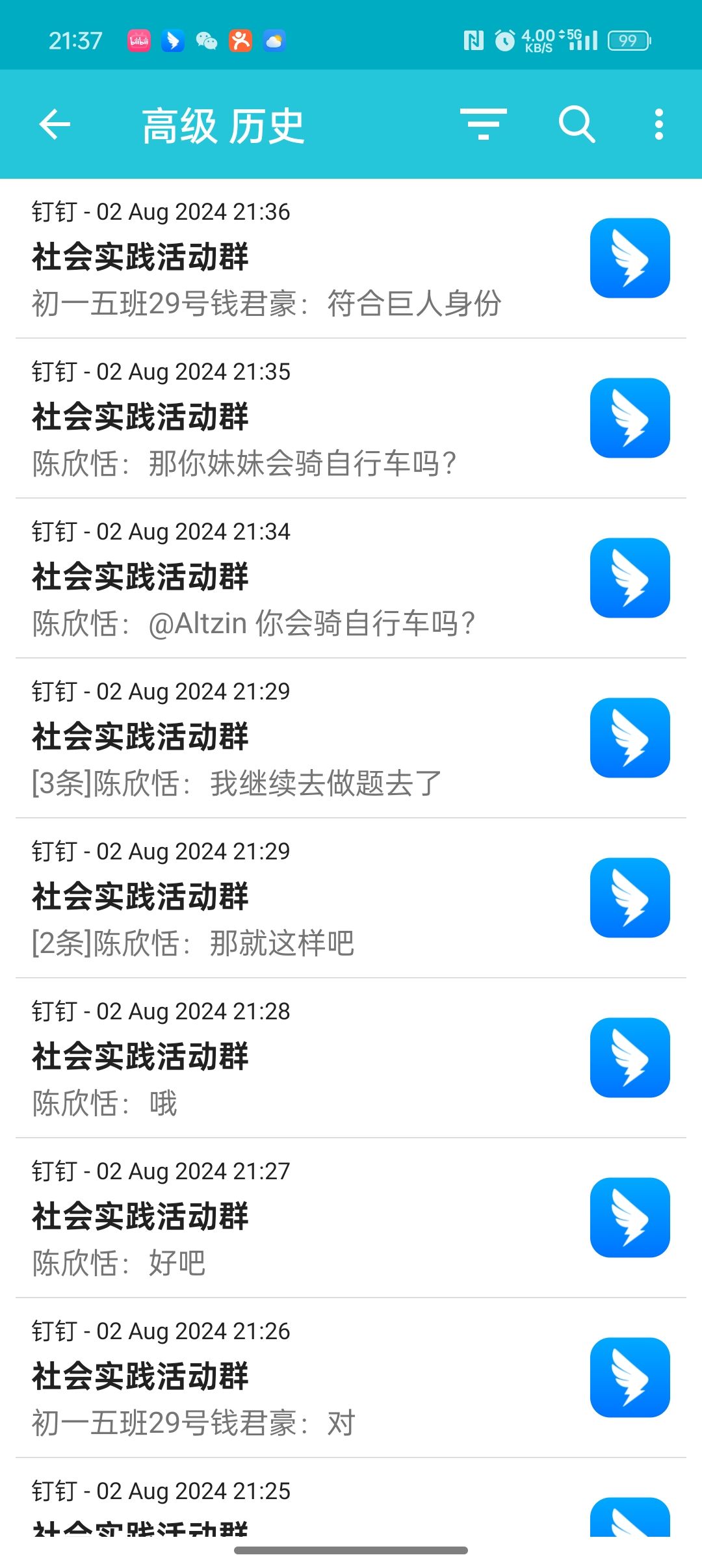Open the entry 我继续去做题去了

pos(292,738)
